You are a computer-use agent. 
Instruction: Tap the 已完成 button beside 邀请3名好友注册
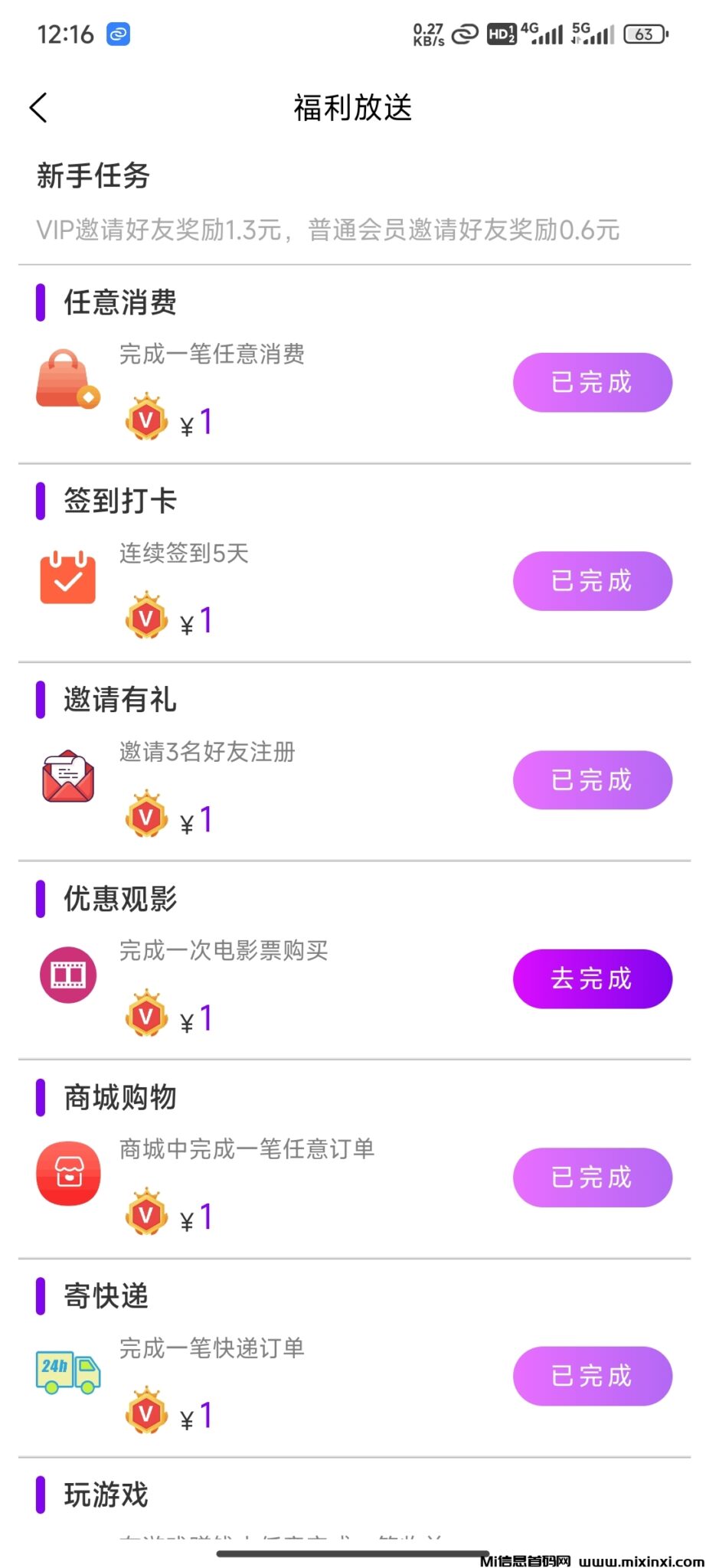pos(593,780)
